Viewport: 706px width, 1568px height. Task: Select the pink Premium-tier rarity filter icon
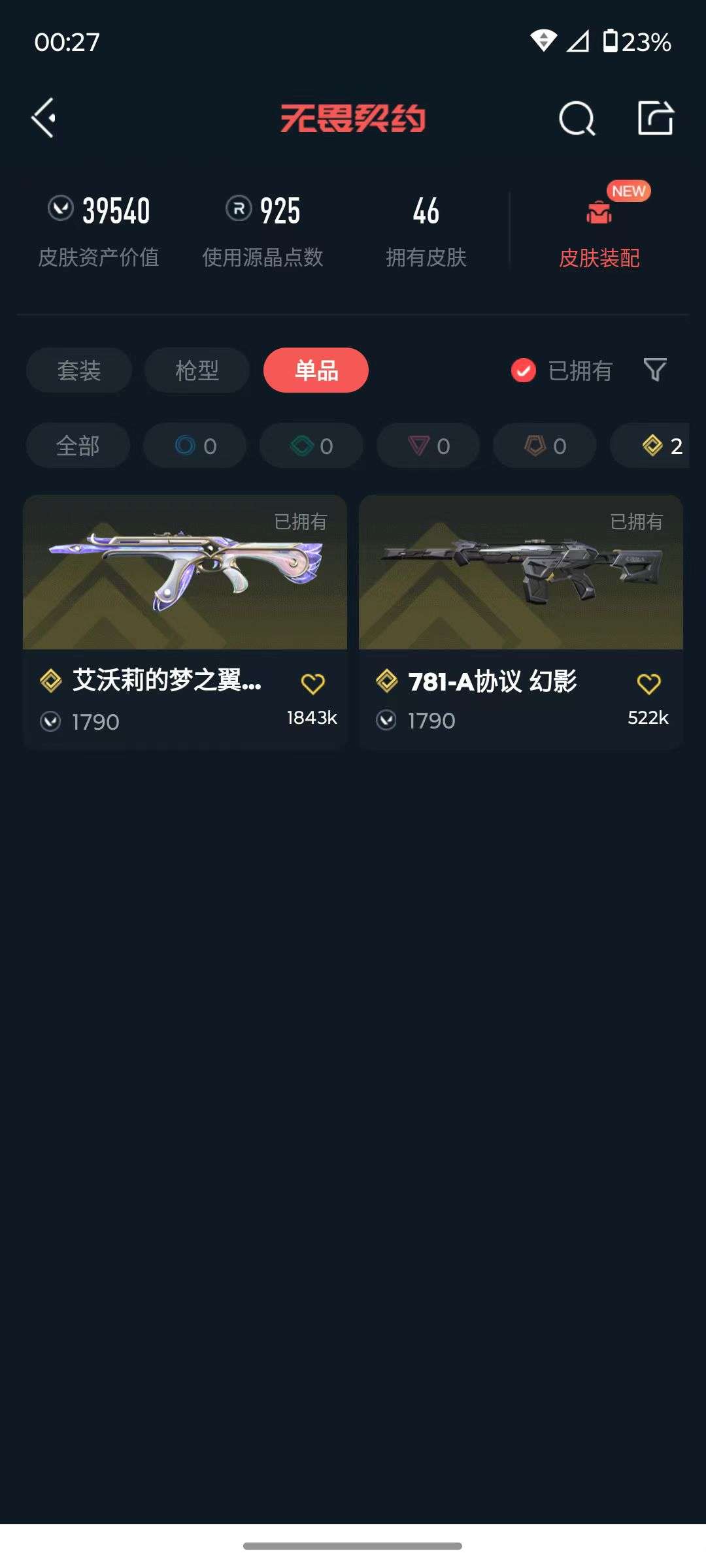pyautogui.click(x=428, y=446)
